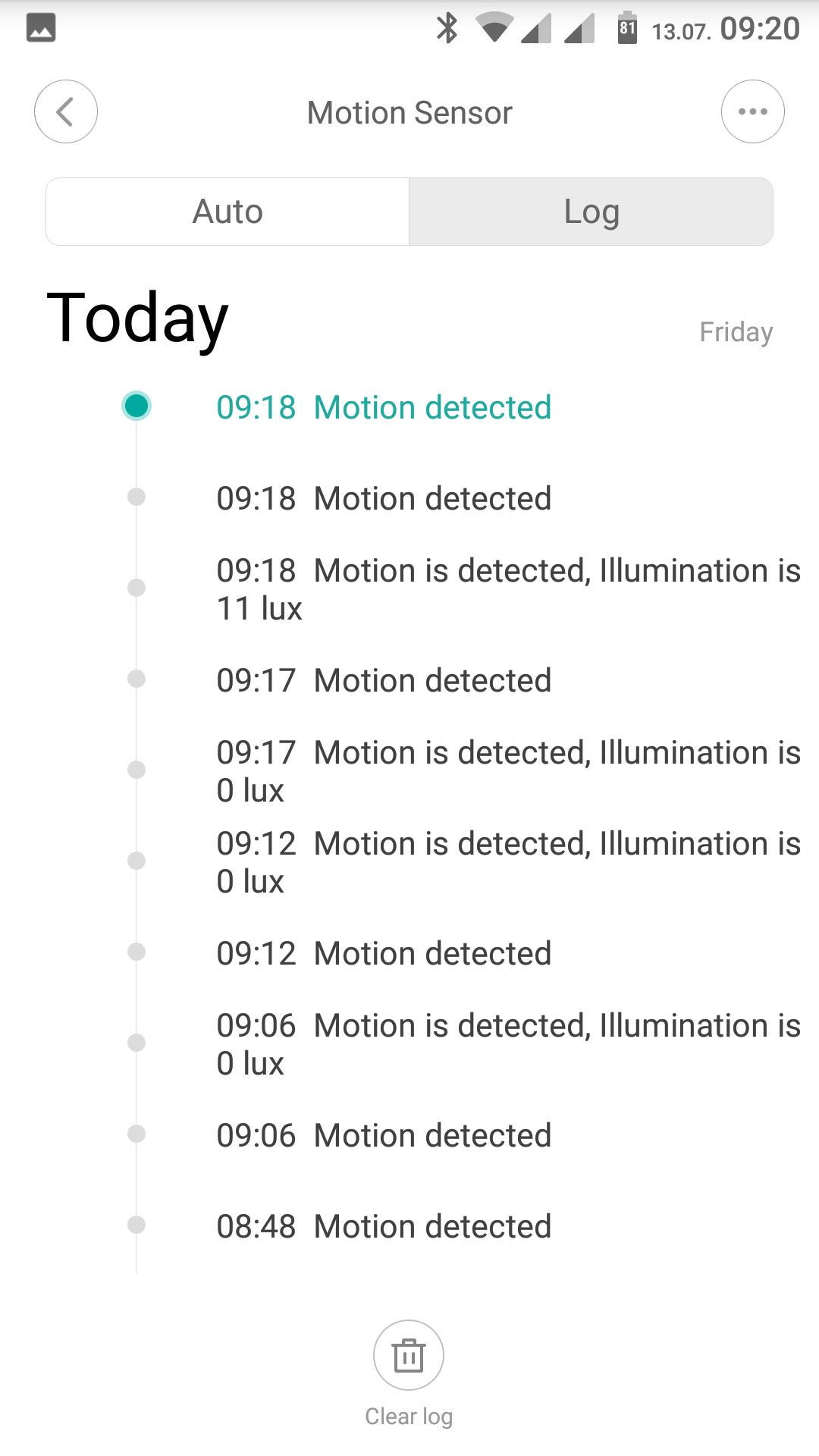Go back from Motion Sensor screen
This screenshot has width=819, height=1456.
pos(66,112)
